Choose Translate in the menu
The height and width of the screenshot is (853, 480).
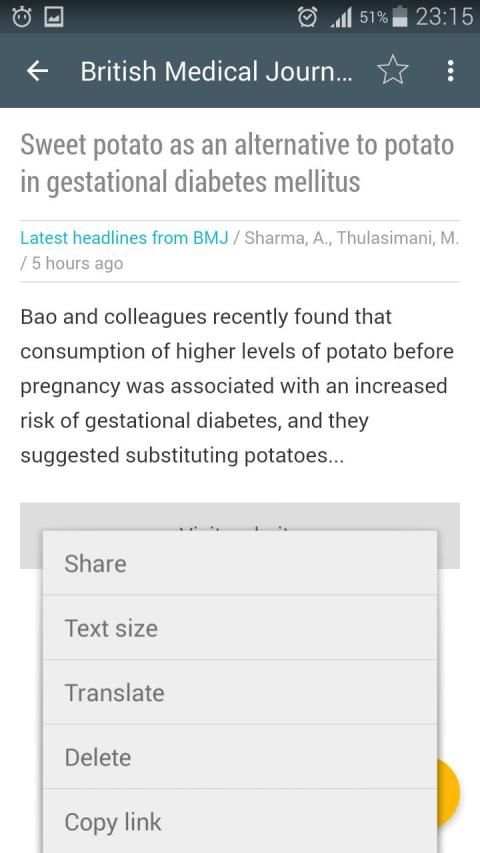point(240,692)
